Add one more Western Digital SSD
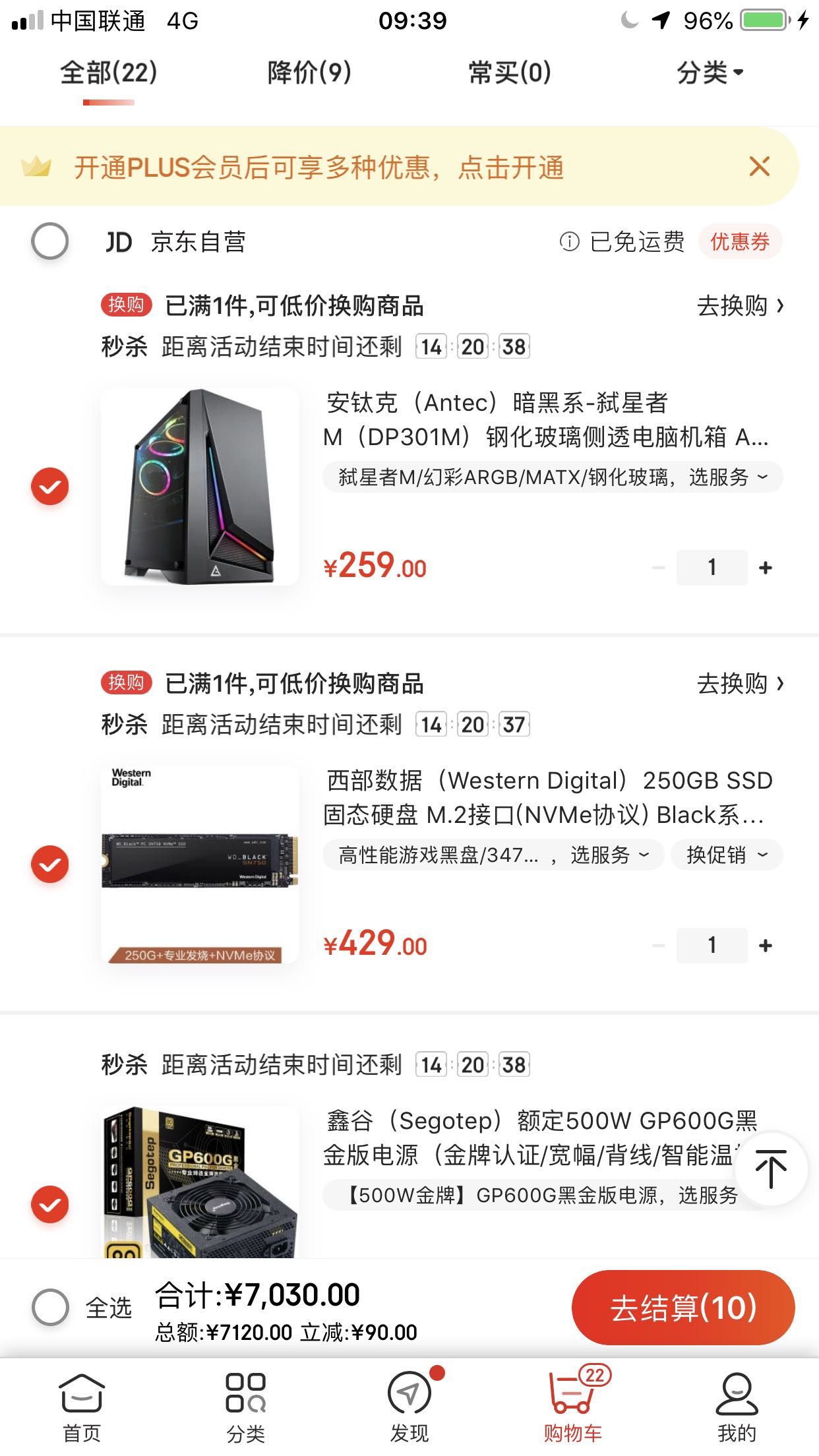Screen dimensions: 819x1456 point(765,946)
